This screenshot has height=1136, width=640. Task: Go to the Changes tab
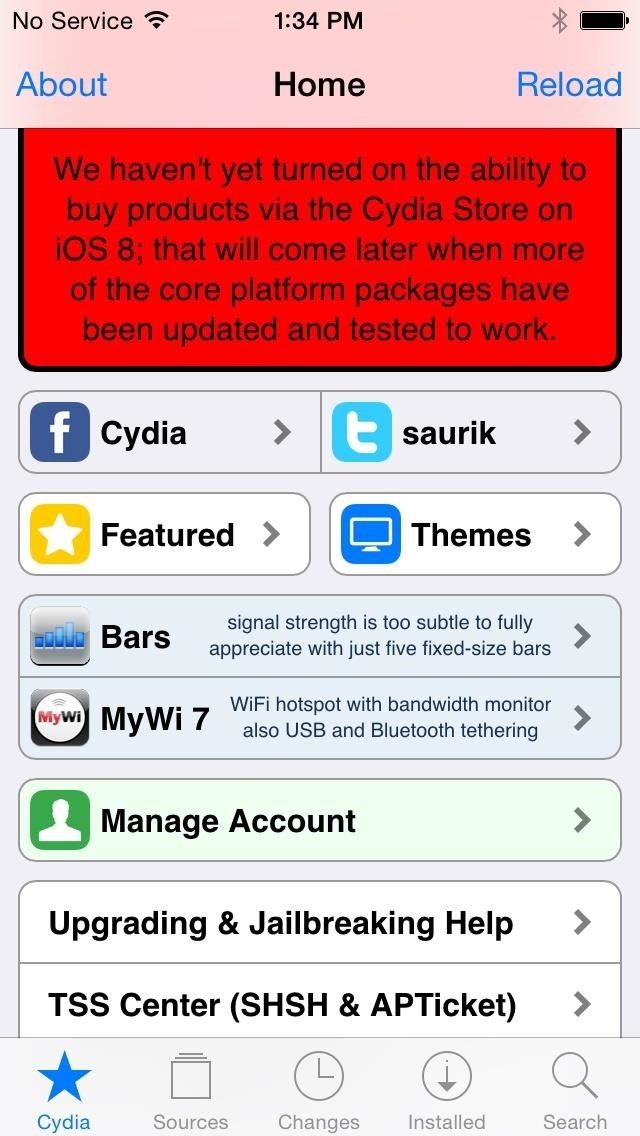point(318,1090)
